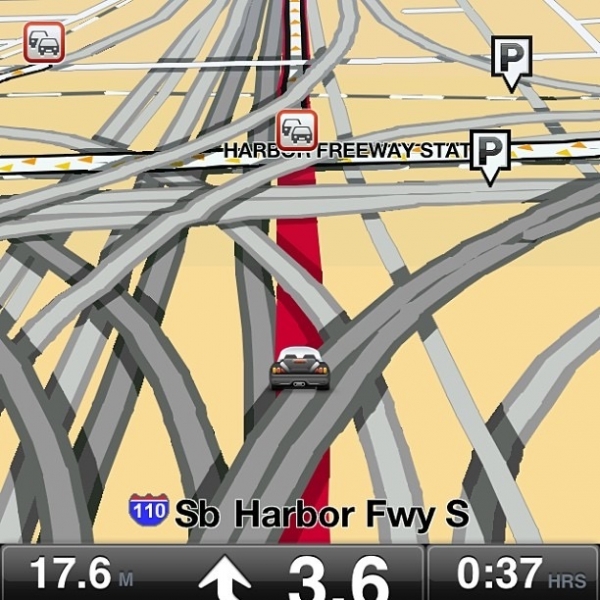The height and width of the screenshot is (600, 600).
Task: Select the parking marker beside Harbor Freeway Station label
Action: point(489,153)
